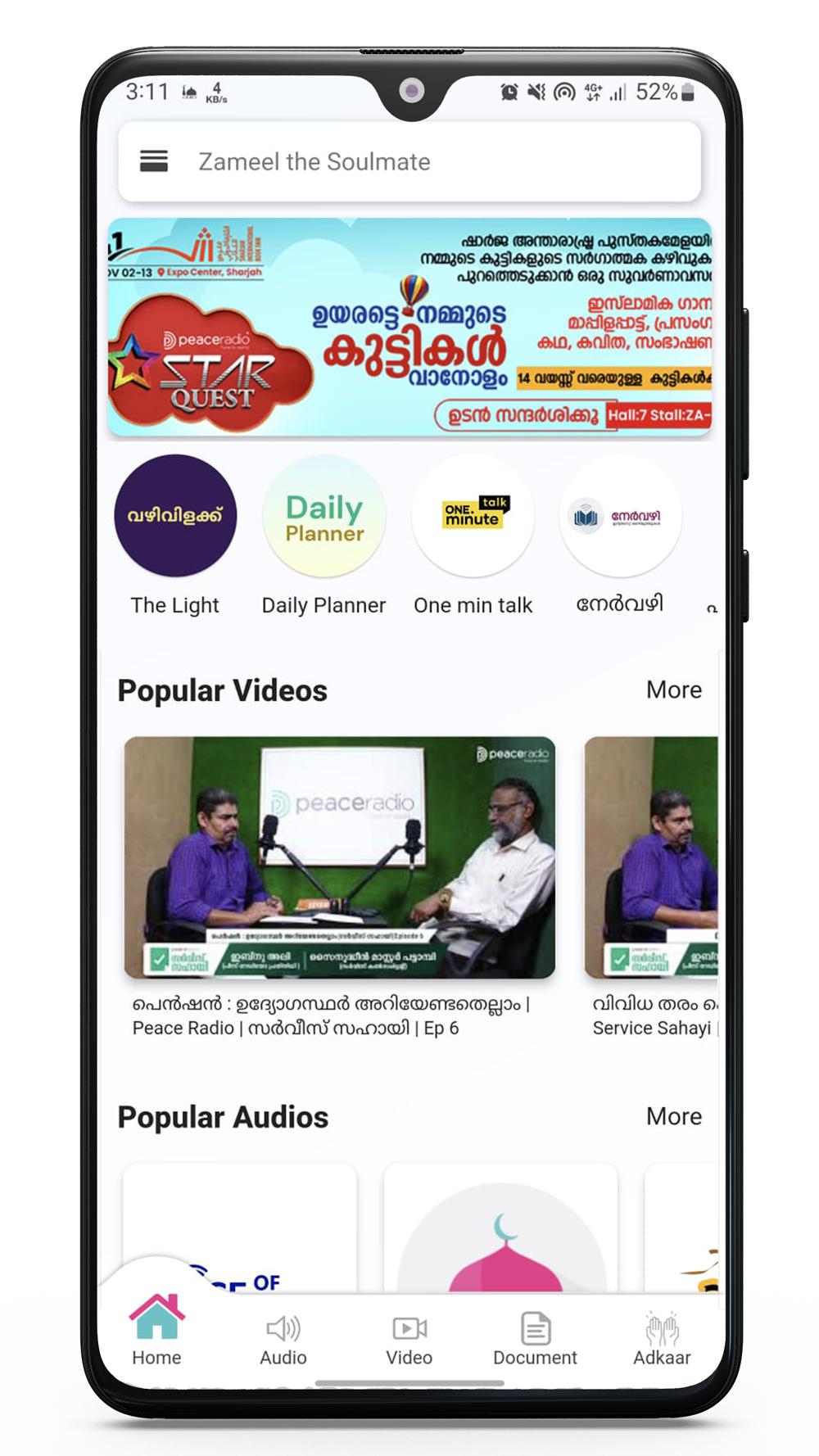Open One min talk category
The height and width of the screenshot is (1456, 819).
(x=473, y=536)
